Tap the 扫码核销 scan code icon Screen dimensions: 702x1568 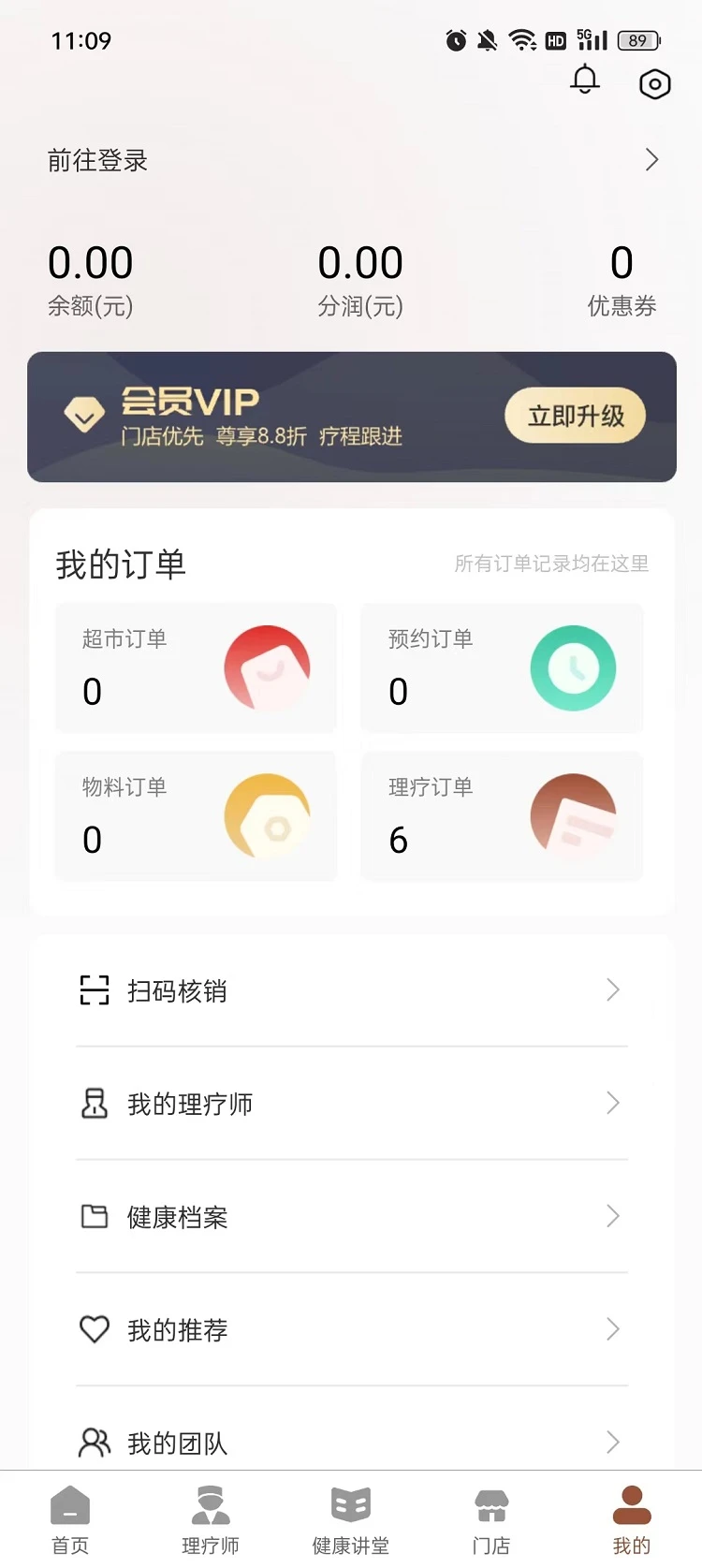pyautogui.click(x=94, y=990)
